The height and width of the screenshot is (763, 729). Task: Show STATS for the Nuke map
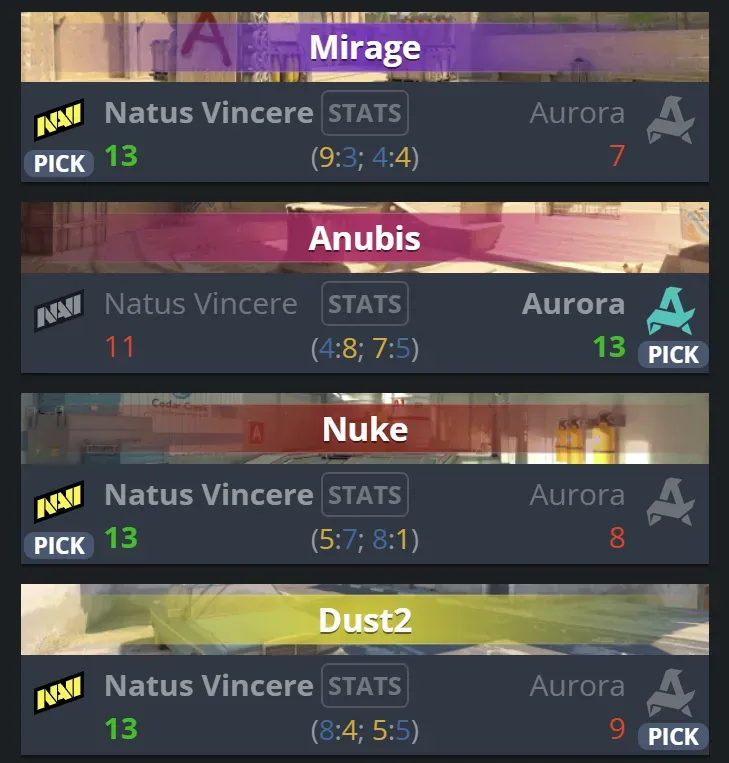(364, 495)
